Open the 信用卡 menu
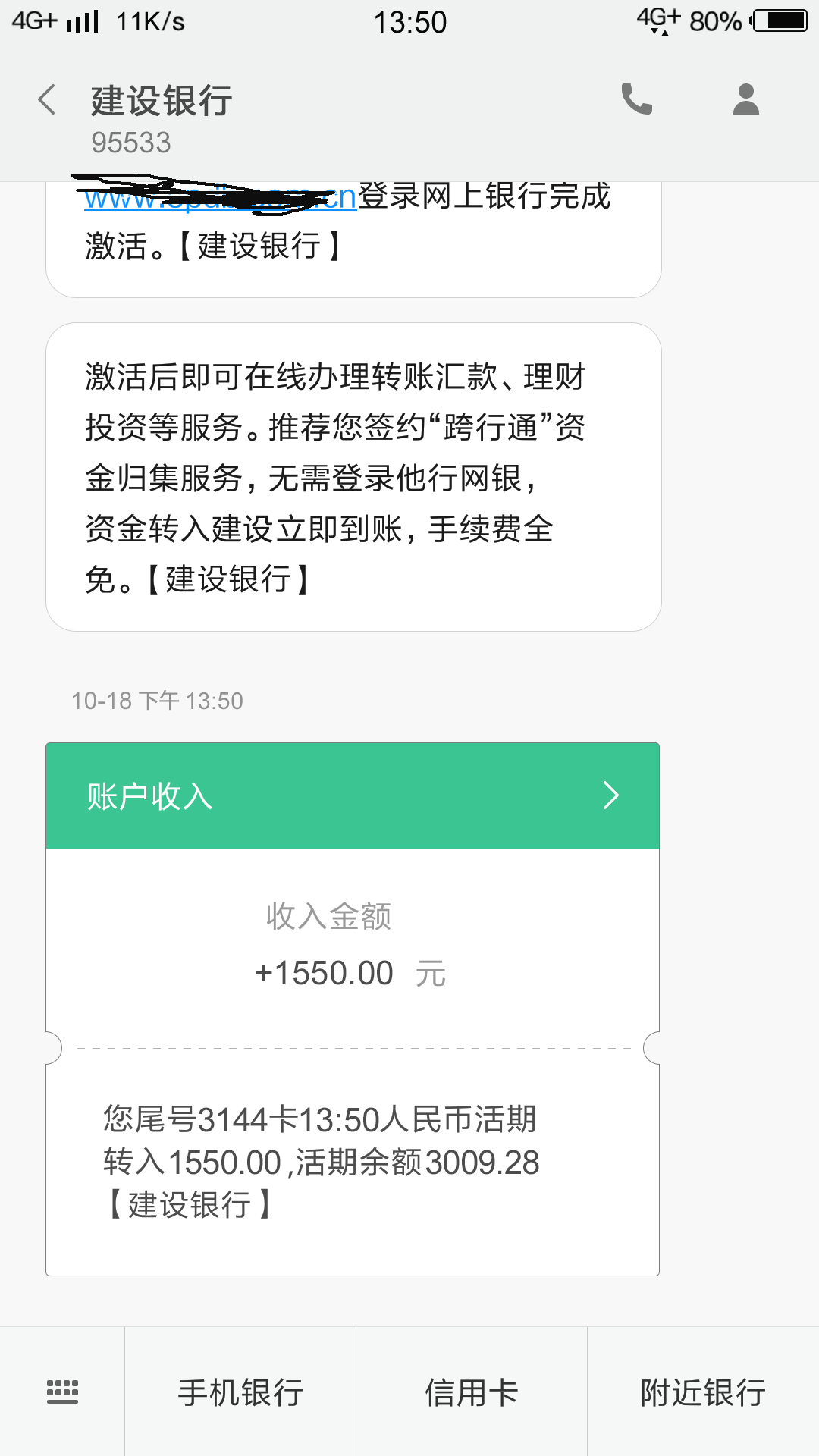This screenshot has width=819, height=1456. click(472, 1392)
